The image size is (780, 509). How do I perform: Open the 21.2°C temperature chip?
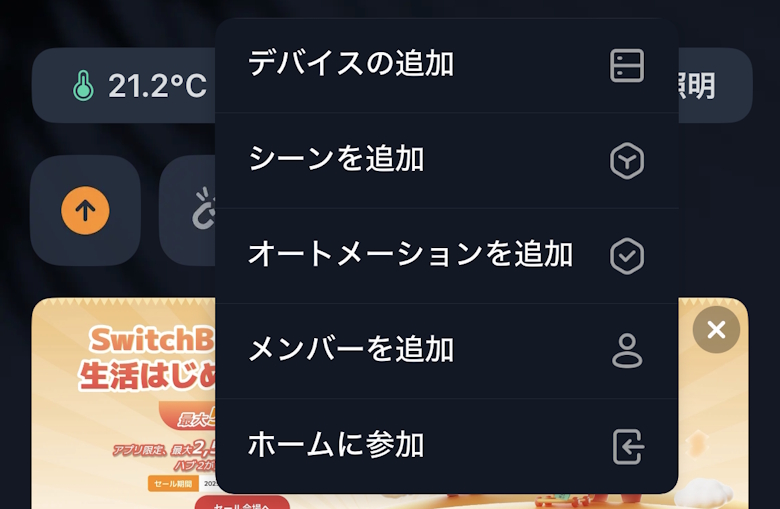pos(125,86)
